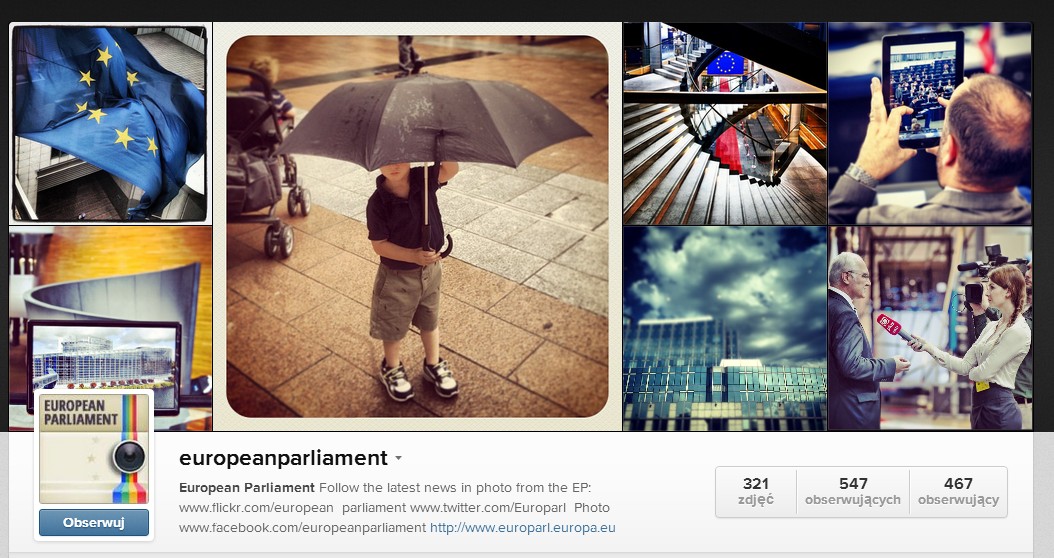Open the 467 obserwujący following list
Screen dimensions: 1054x558
point(957,491)
